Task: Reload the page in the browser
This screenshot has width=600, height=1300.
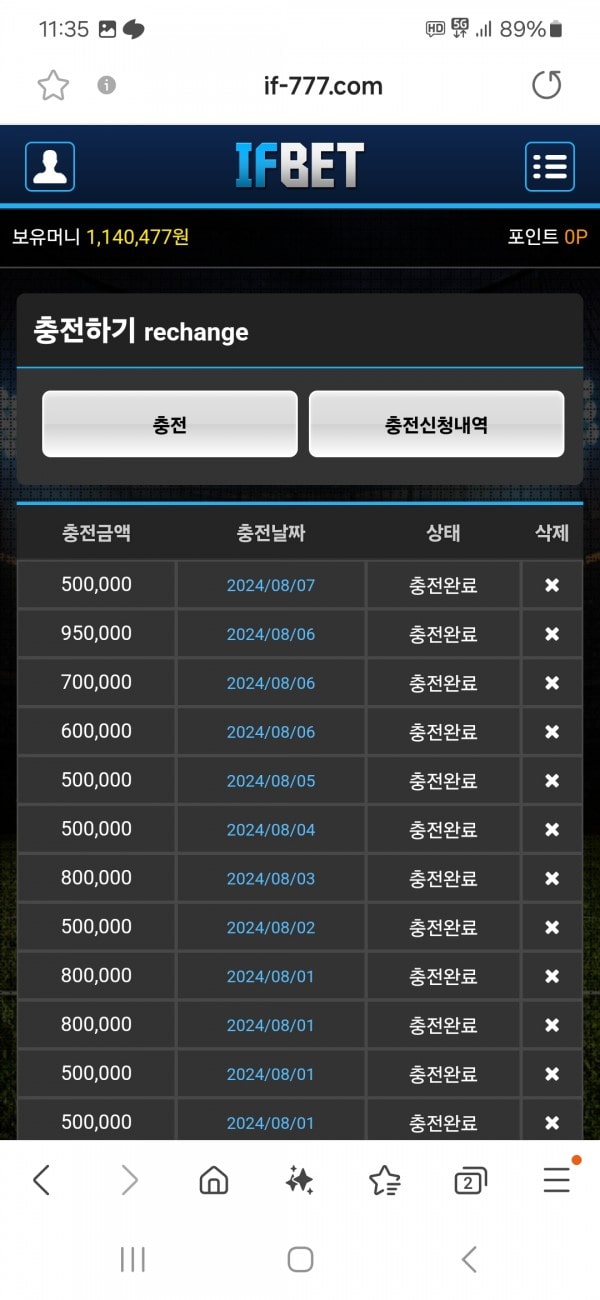Action: (547, 86)
